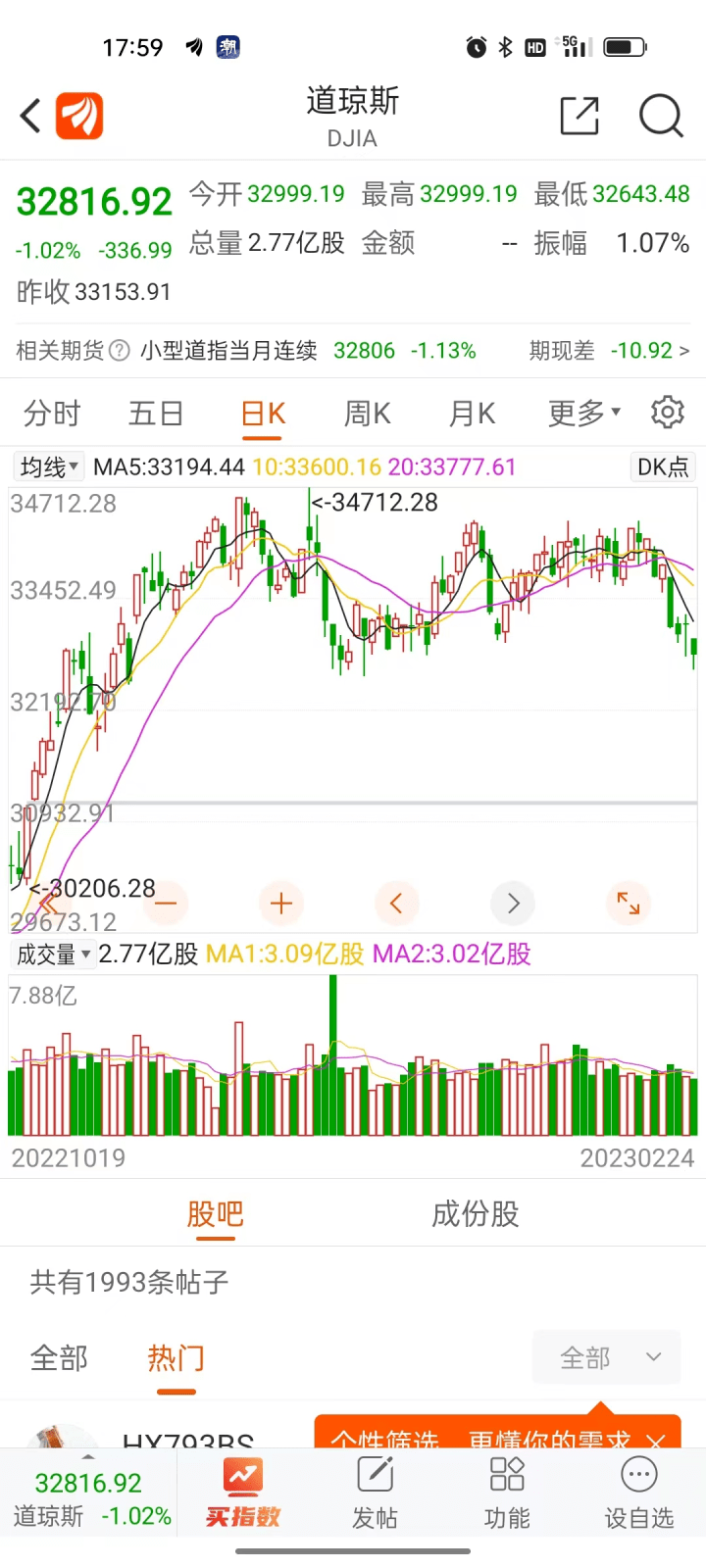Open the 均线 indicator dropdown

click(x=49, y=466)
